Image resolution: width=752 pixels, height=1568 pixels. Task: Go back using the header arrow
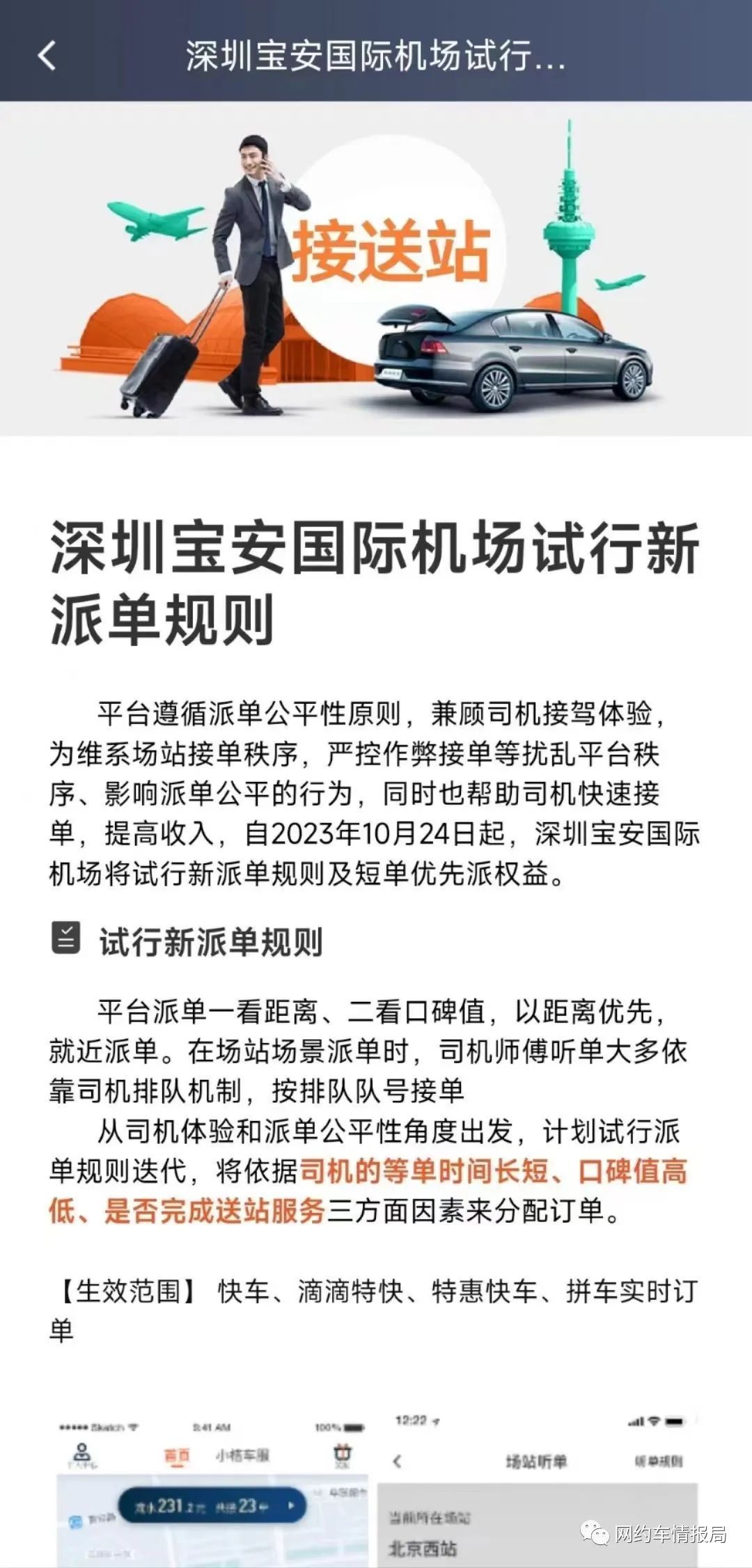pos(47,56)
